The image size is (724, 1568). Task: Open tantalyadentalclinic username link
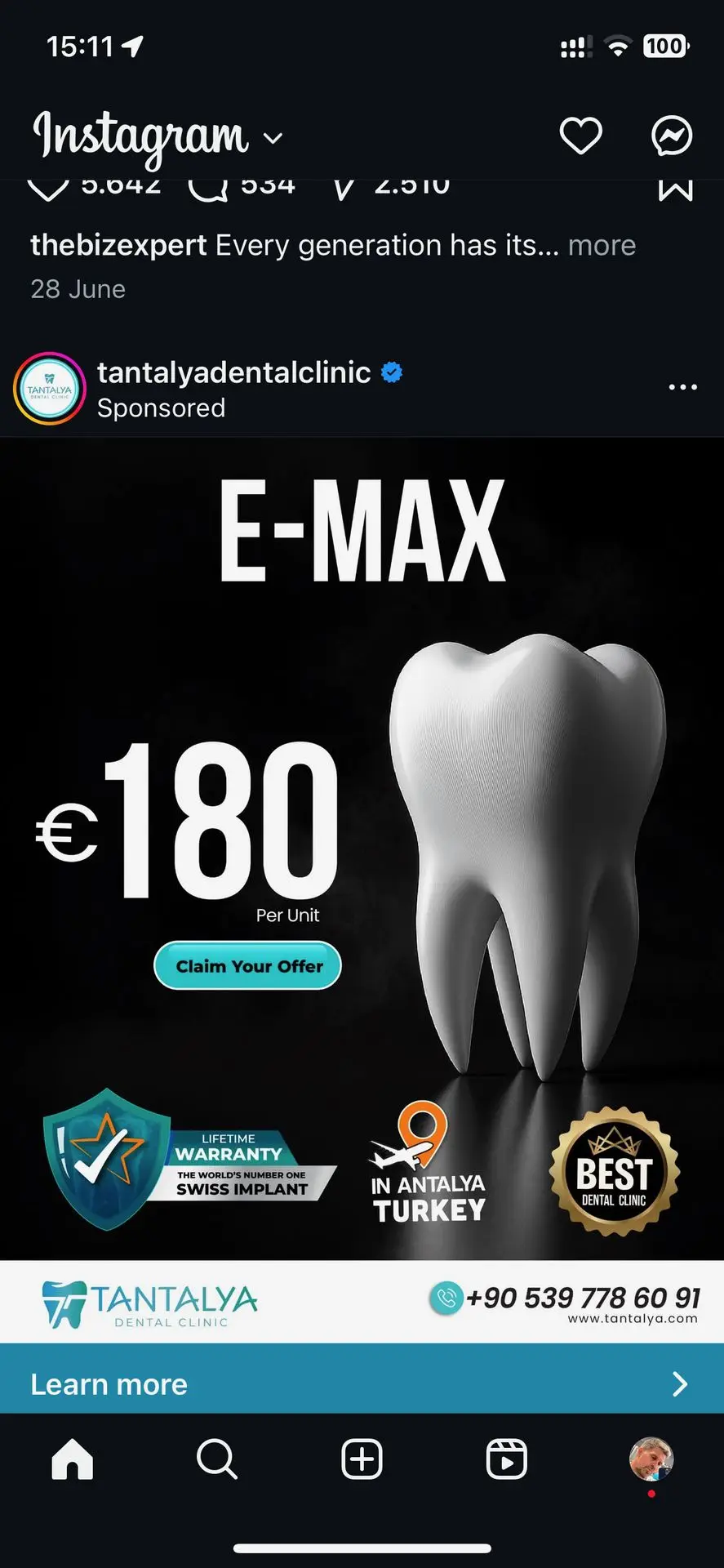(233, 372)
